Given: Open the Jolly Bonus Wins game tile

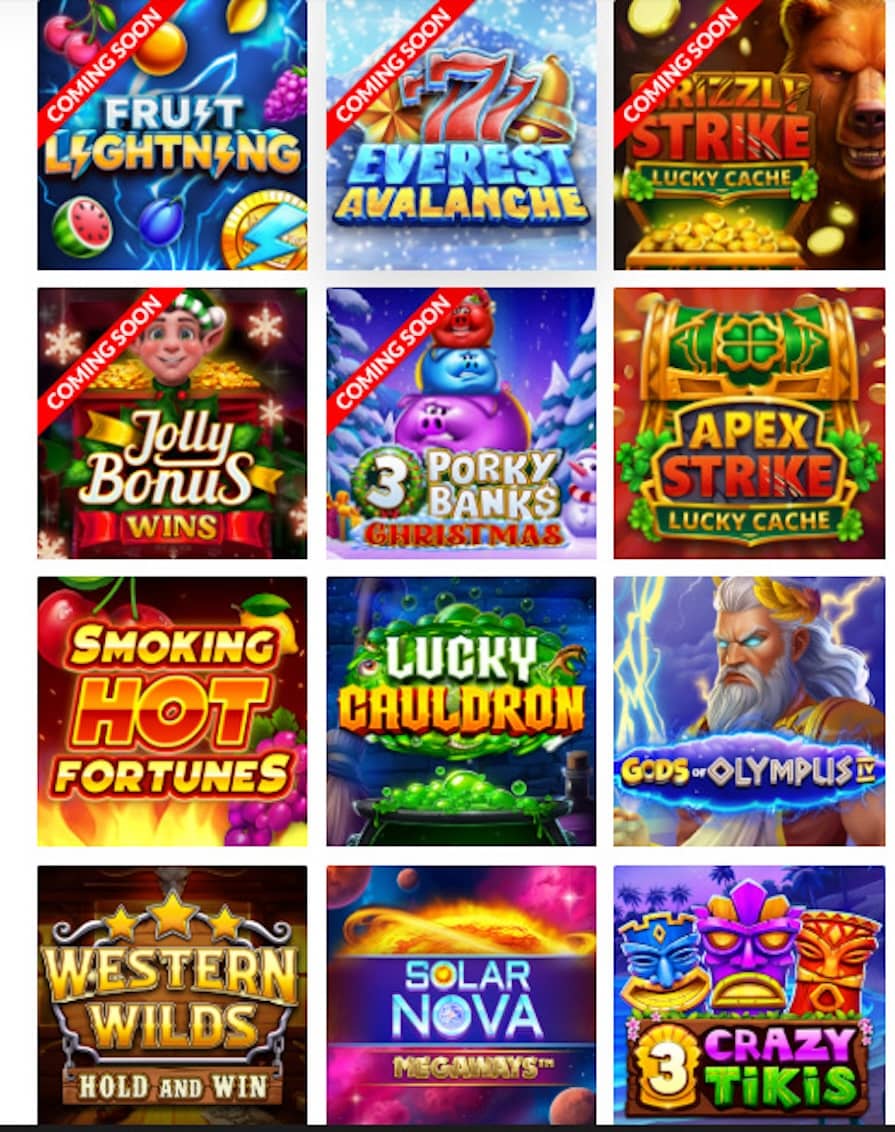Looking at the screenshot, I should (172, 423).
